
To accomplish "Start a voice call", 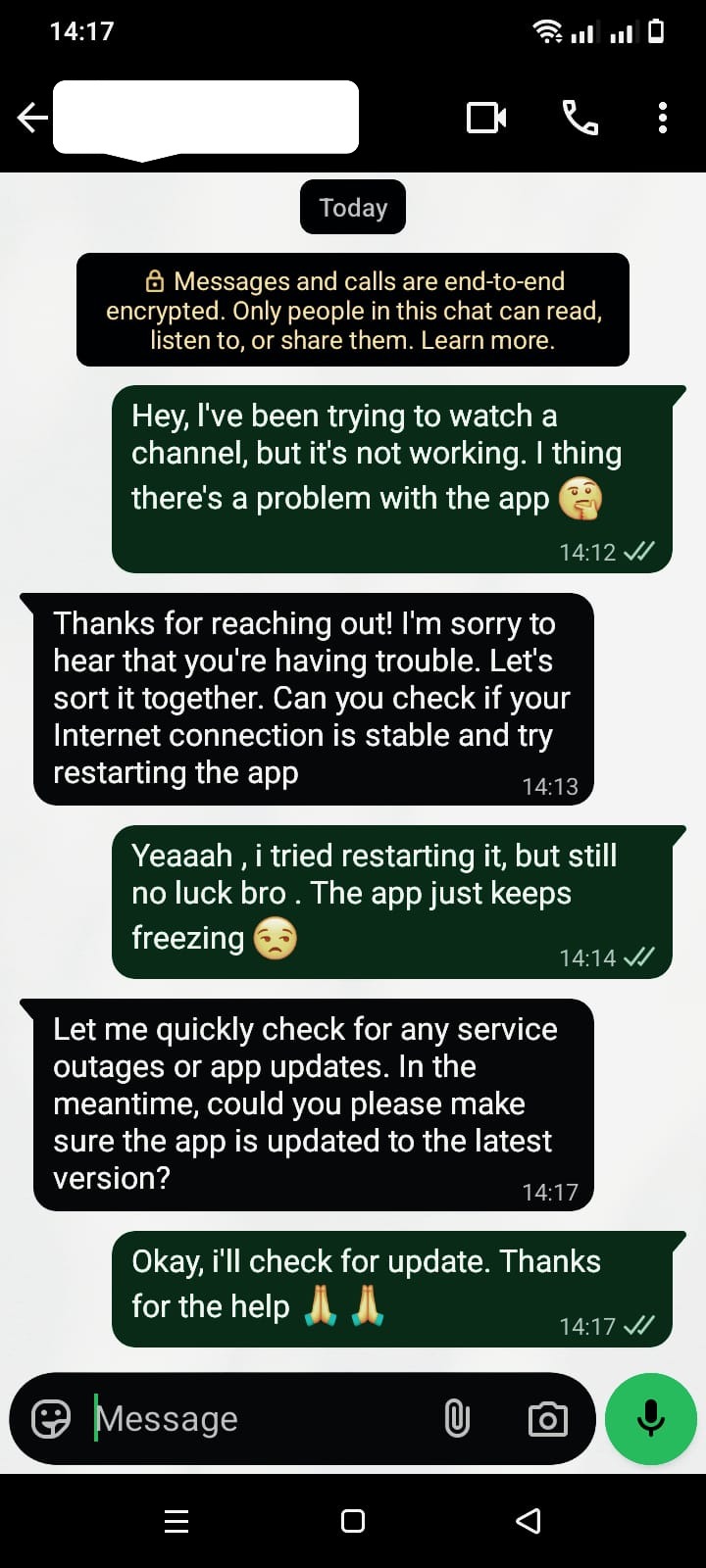I will [x=580, y=119].
